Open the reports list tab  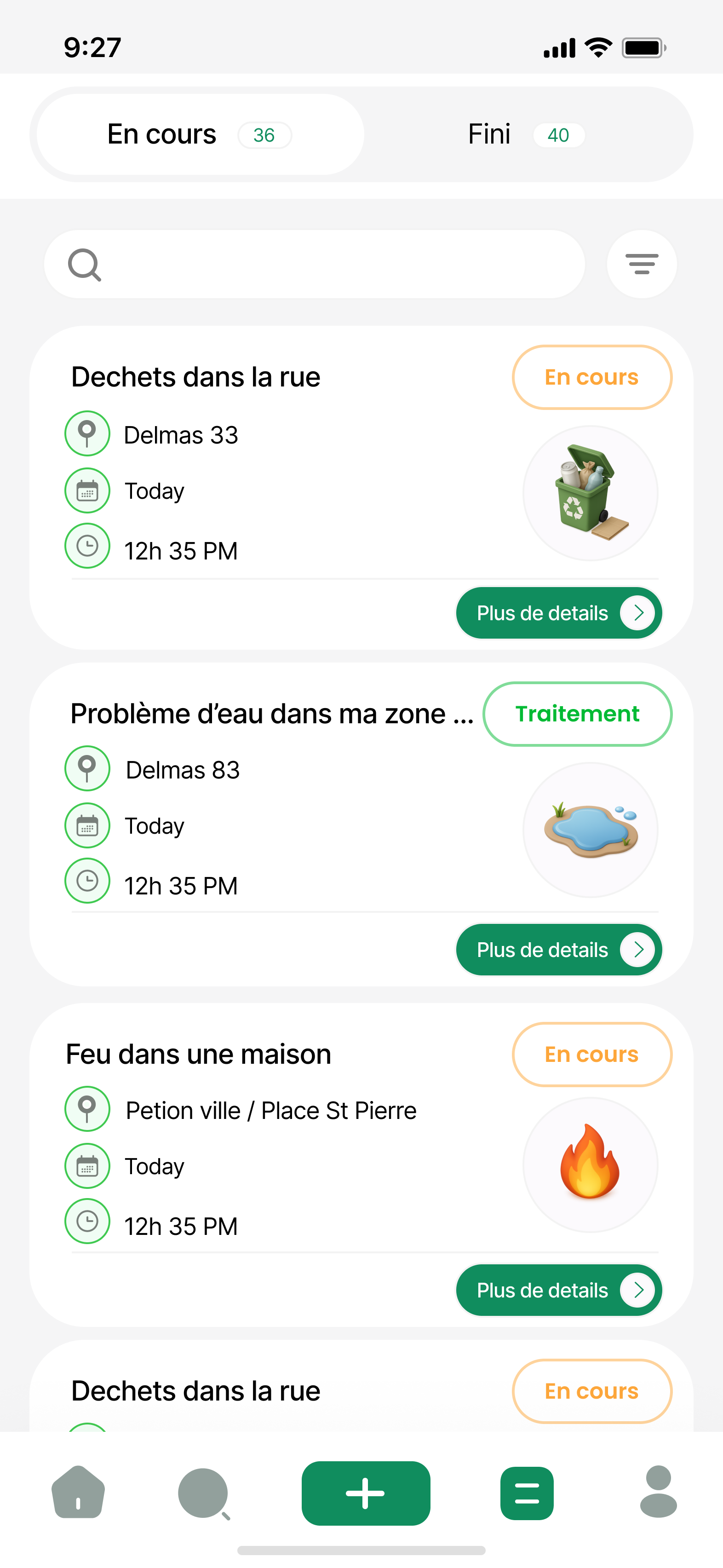527,1493
